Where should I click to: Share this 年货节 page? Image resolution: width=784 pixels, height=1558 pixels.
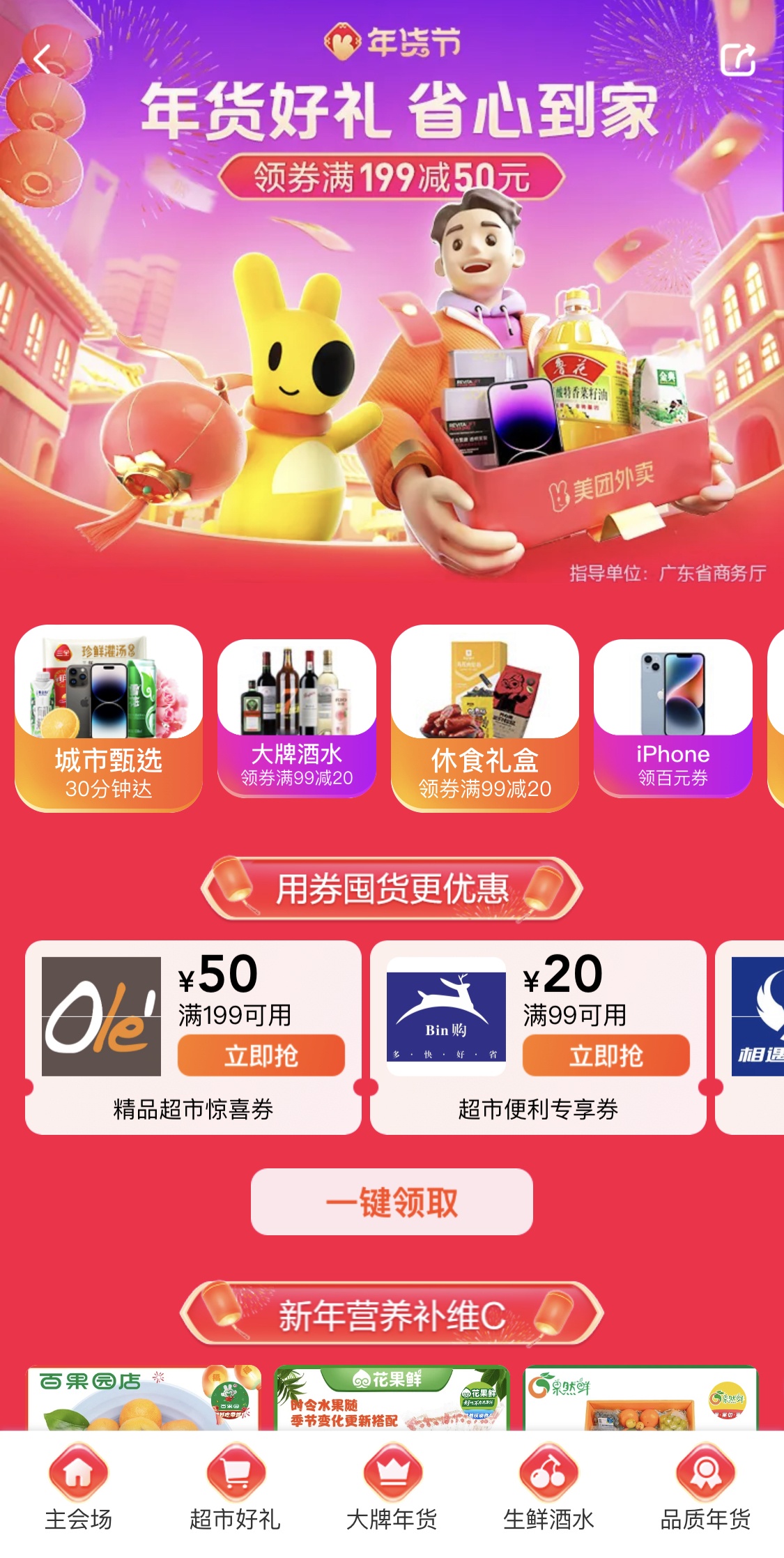(x=738, y=59)
